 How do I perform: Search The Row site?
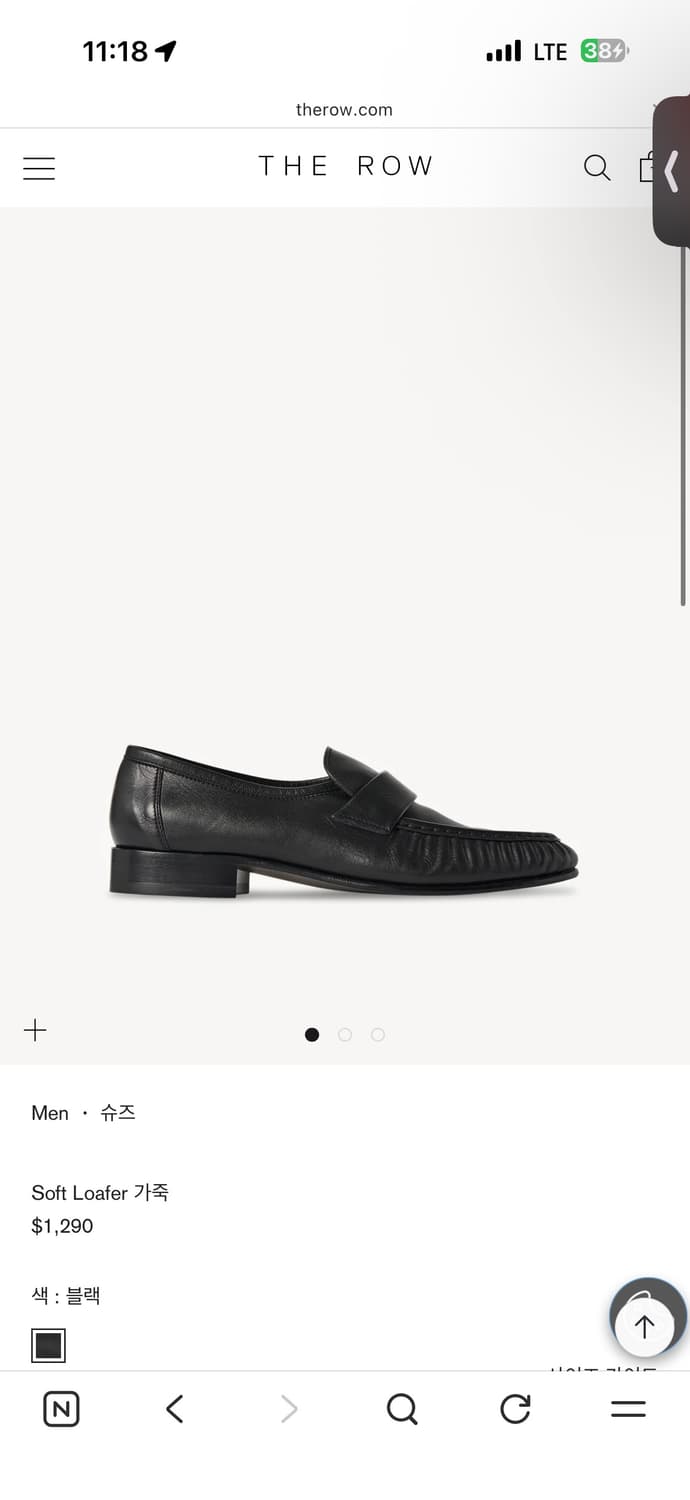click(x=597, y=168)
